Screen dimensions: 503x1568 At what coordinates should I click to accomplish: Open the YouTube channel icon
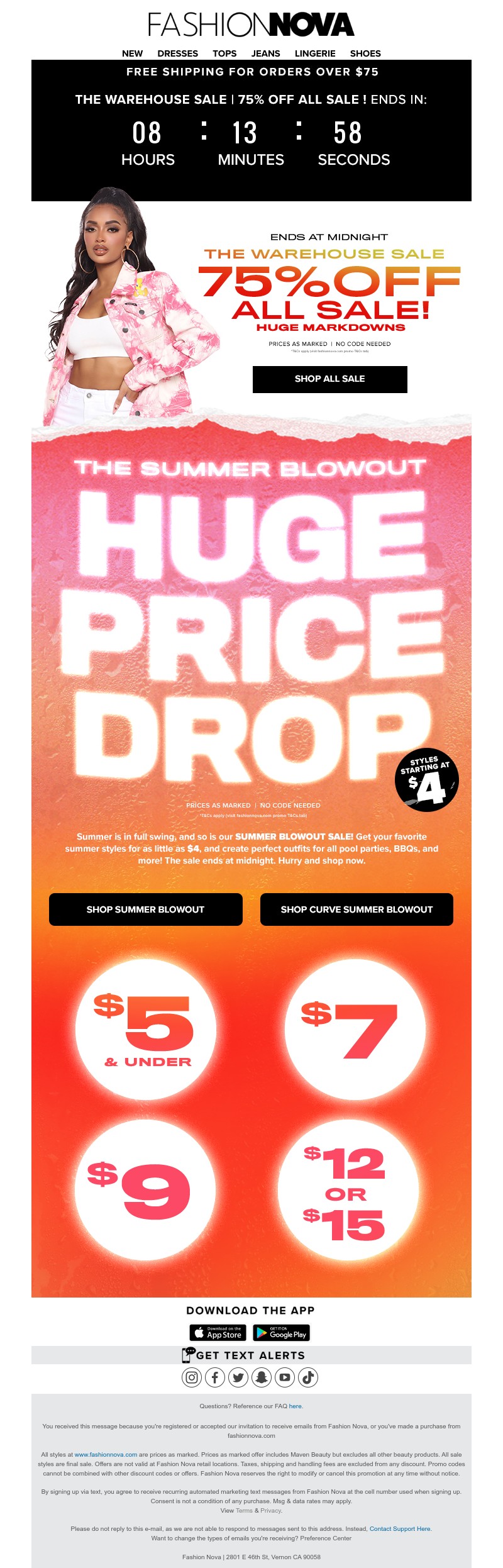click(285, 1377)
